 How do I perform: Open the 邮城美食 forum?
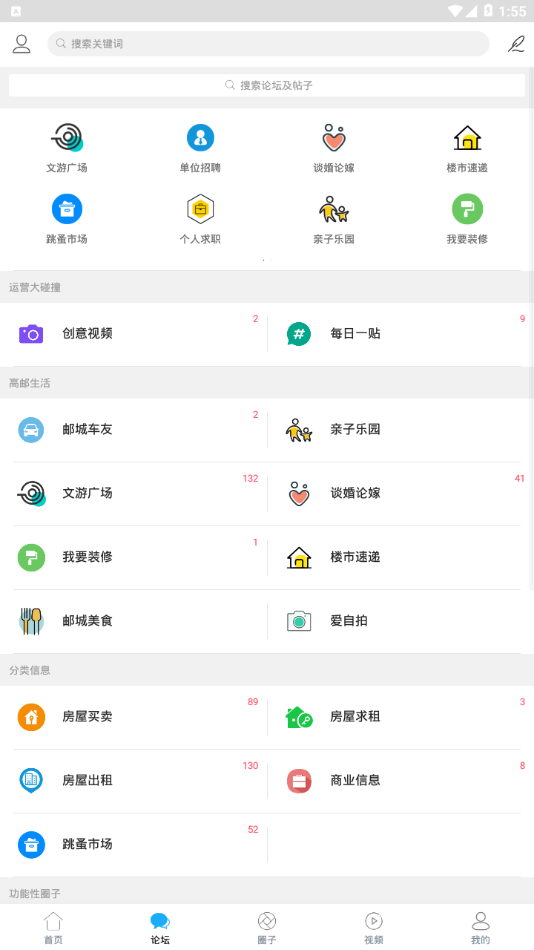[x=134, y=621]
